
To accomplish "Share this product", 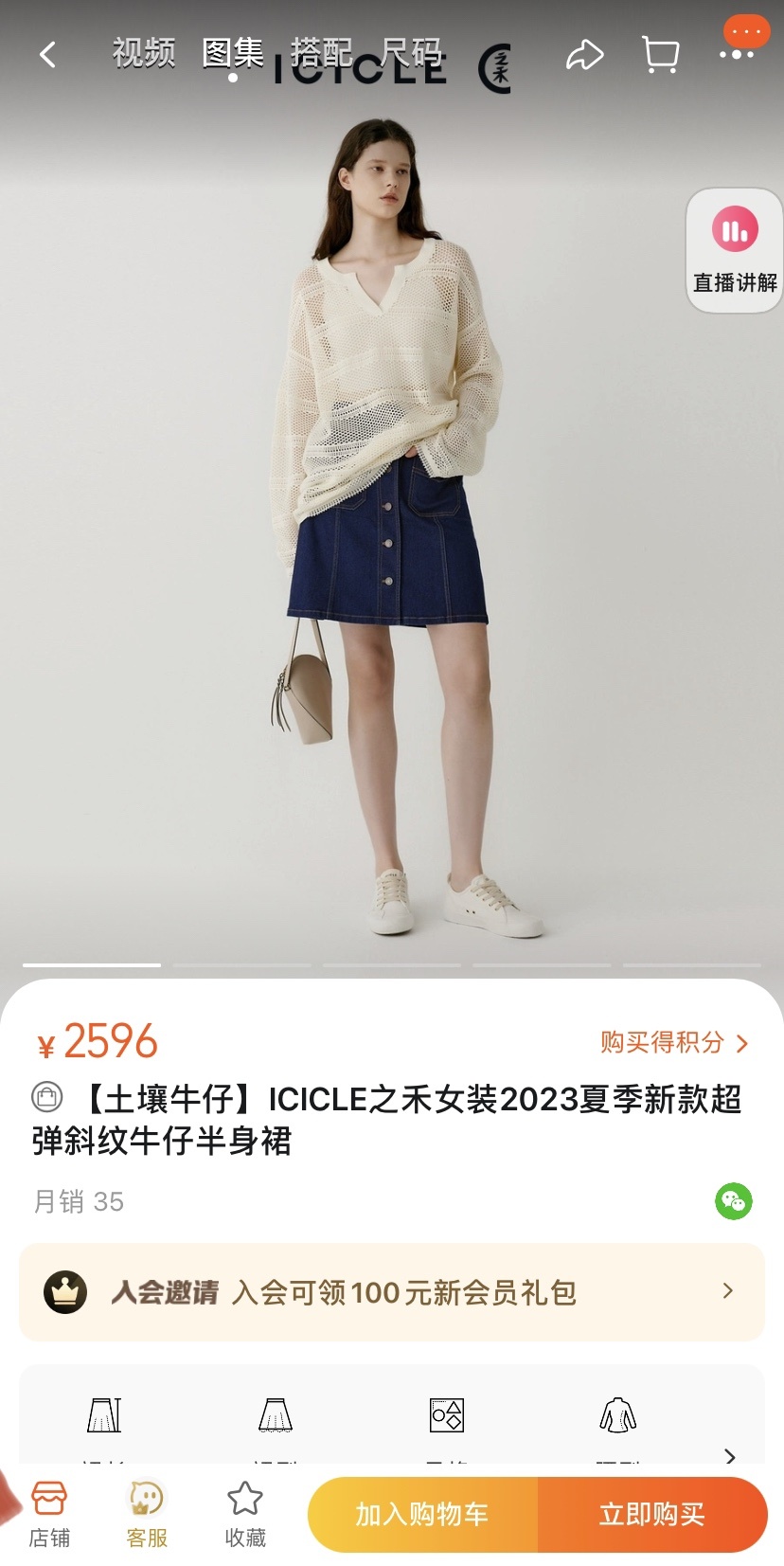I will [584, 55].
